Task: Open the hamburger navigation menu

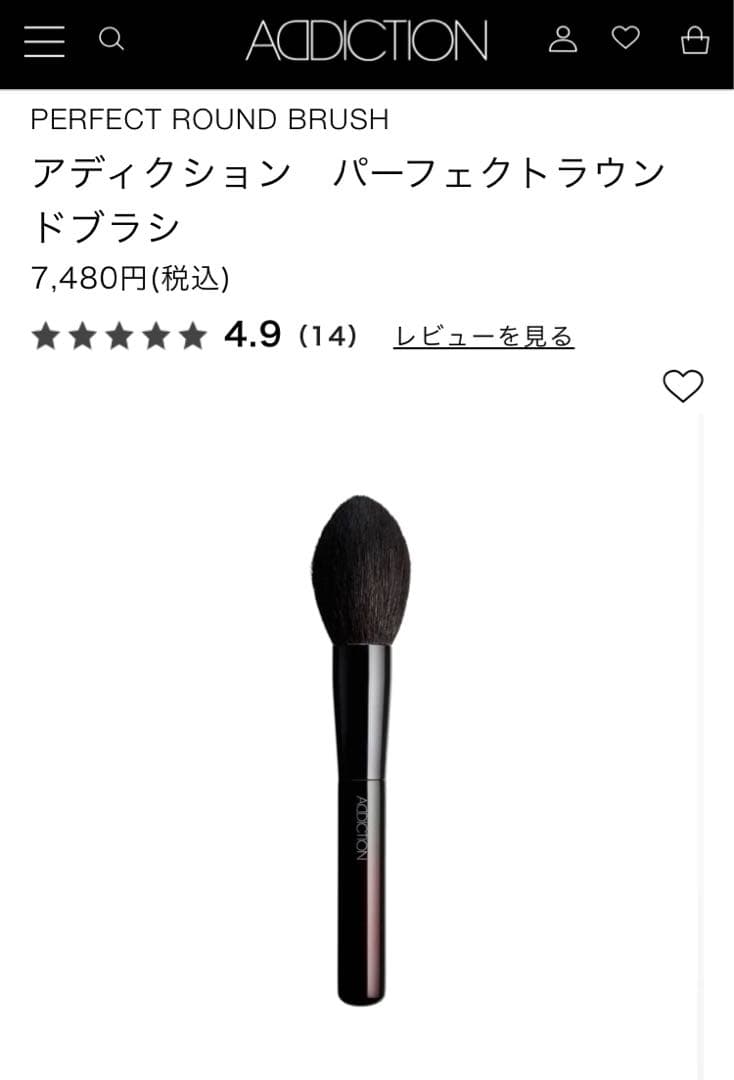Action: 43,40
